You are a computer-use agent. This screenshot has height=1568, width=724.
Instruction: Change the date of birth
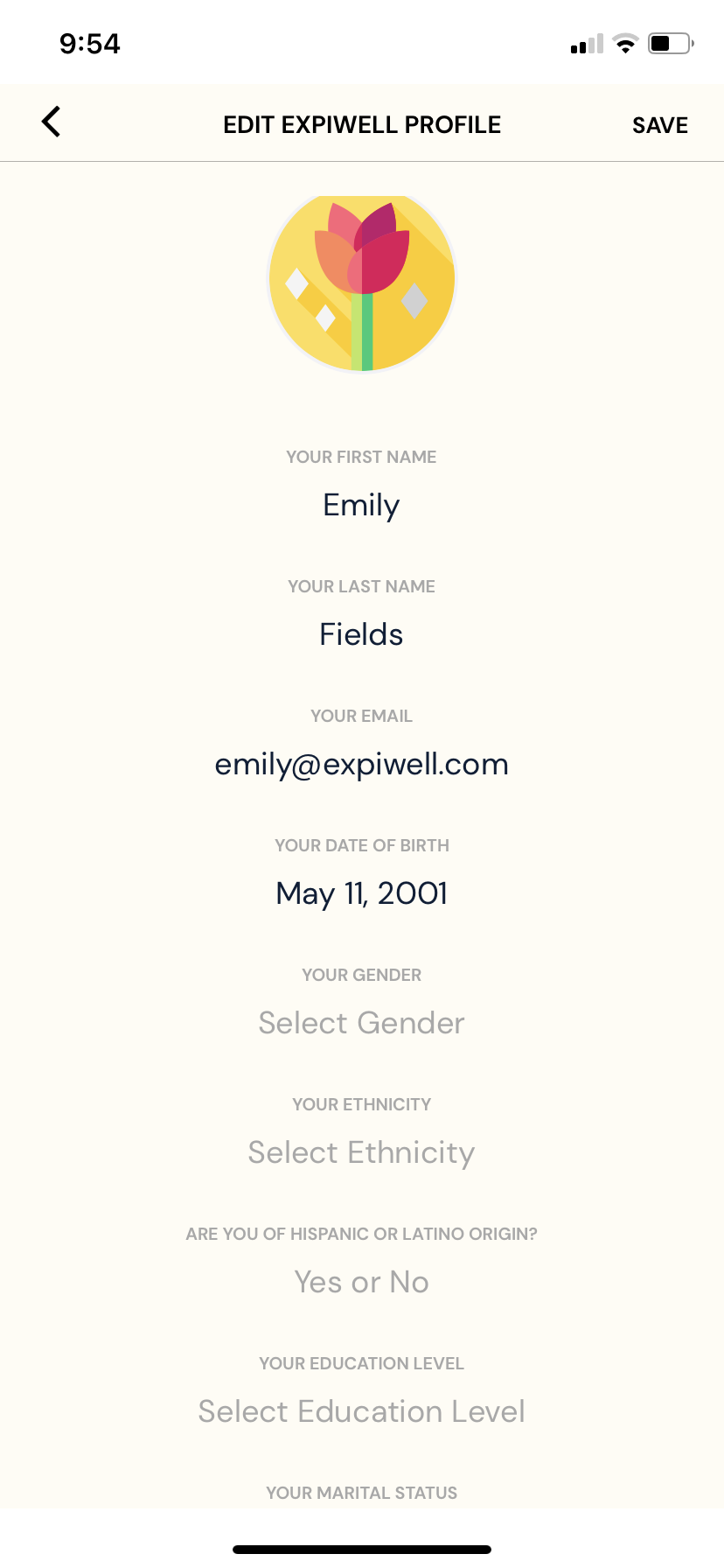361,893
